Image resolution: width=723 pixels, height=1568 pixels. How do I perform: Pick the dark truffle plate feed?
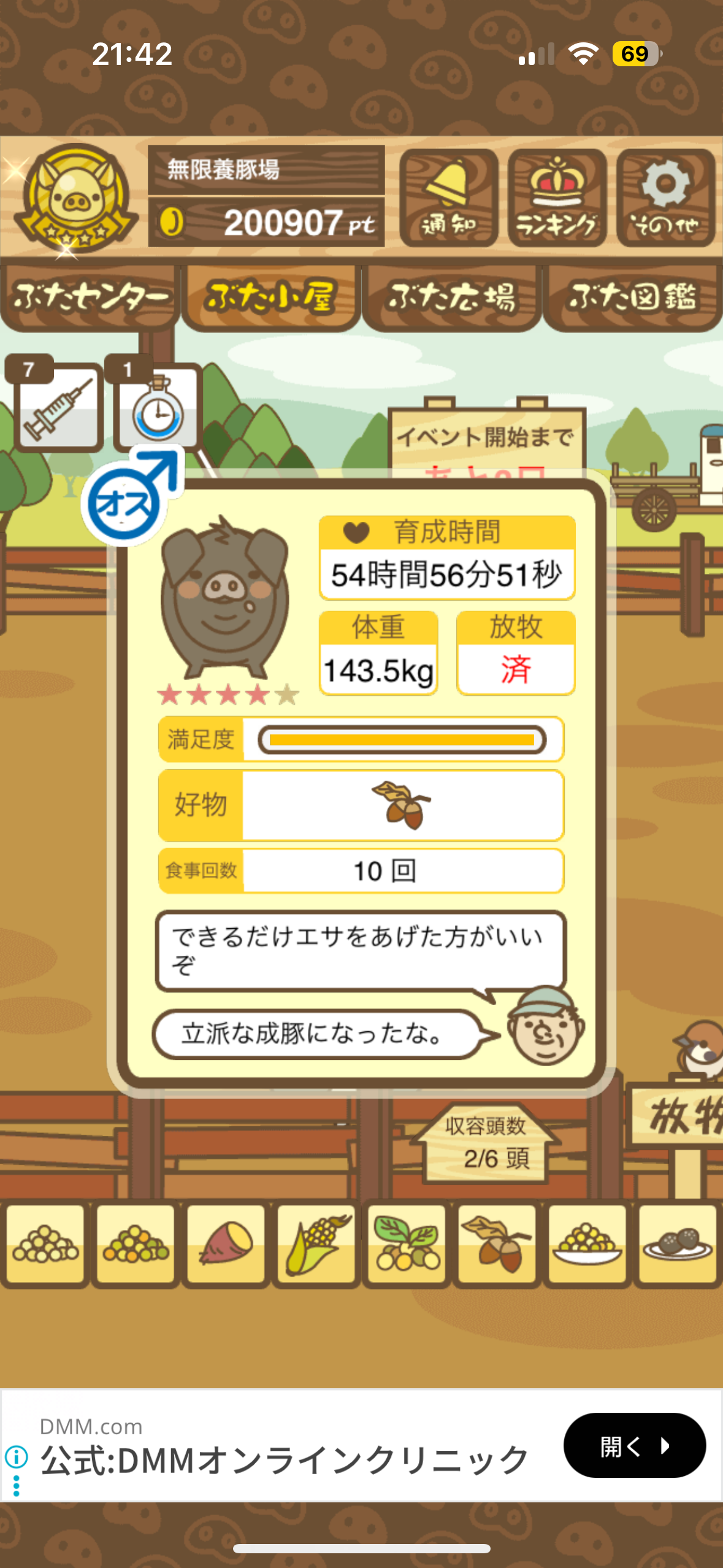coord(677,1243)
